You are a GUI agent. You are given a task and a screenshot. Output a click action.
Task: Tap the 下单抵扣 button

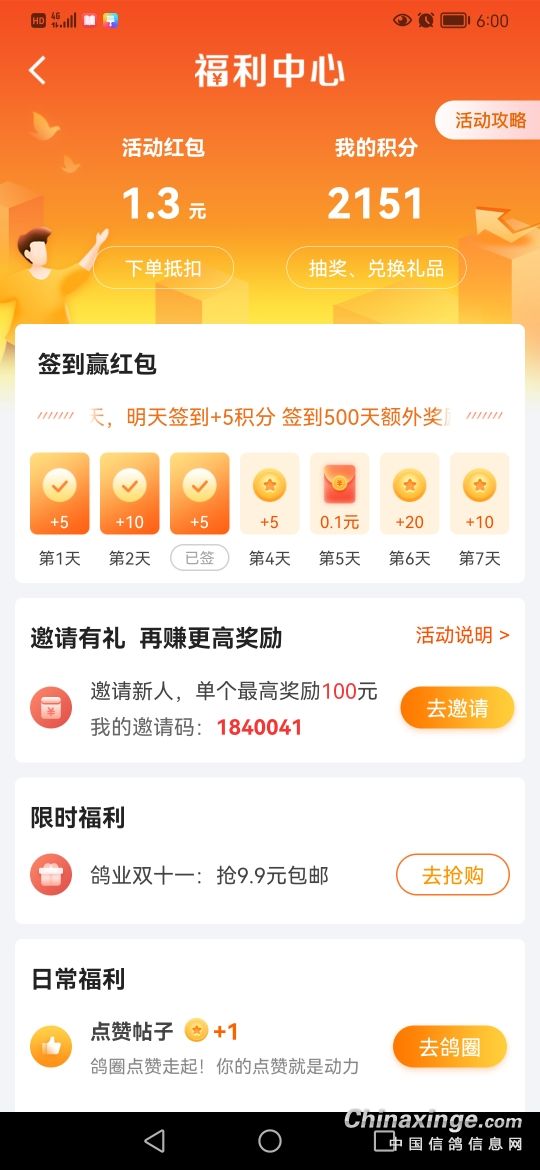click(163, 267)
